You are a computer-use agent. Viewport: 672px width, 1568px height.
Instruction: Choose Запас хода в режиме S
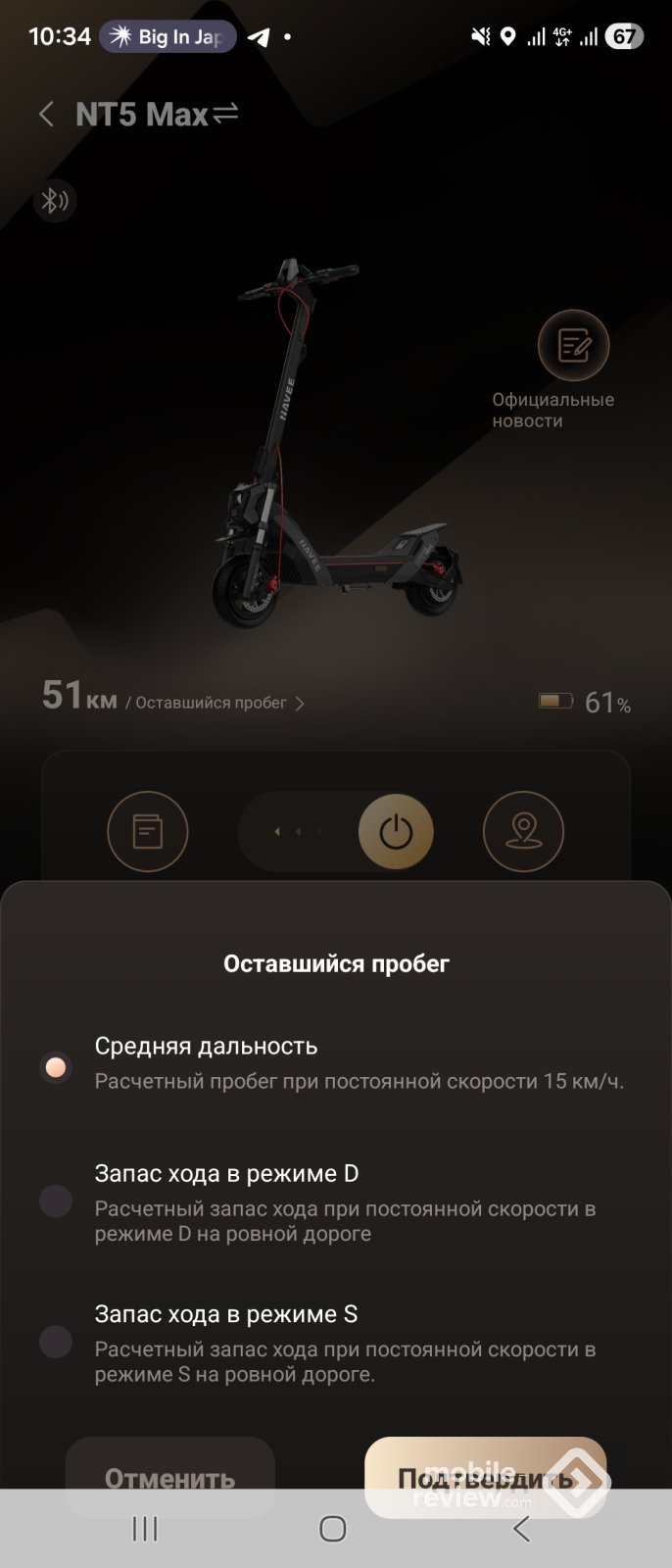56,1342
